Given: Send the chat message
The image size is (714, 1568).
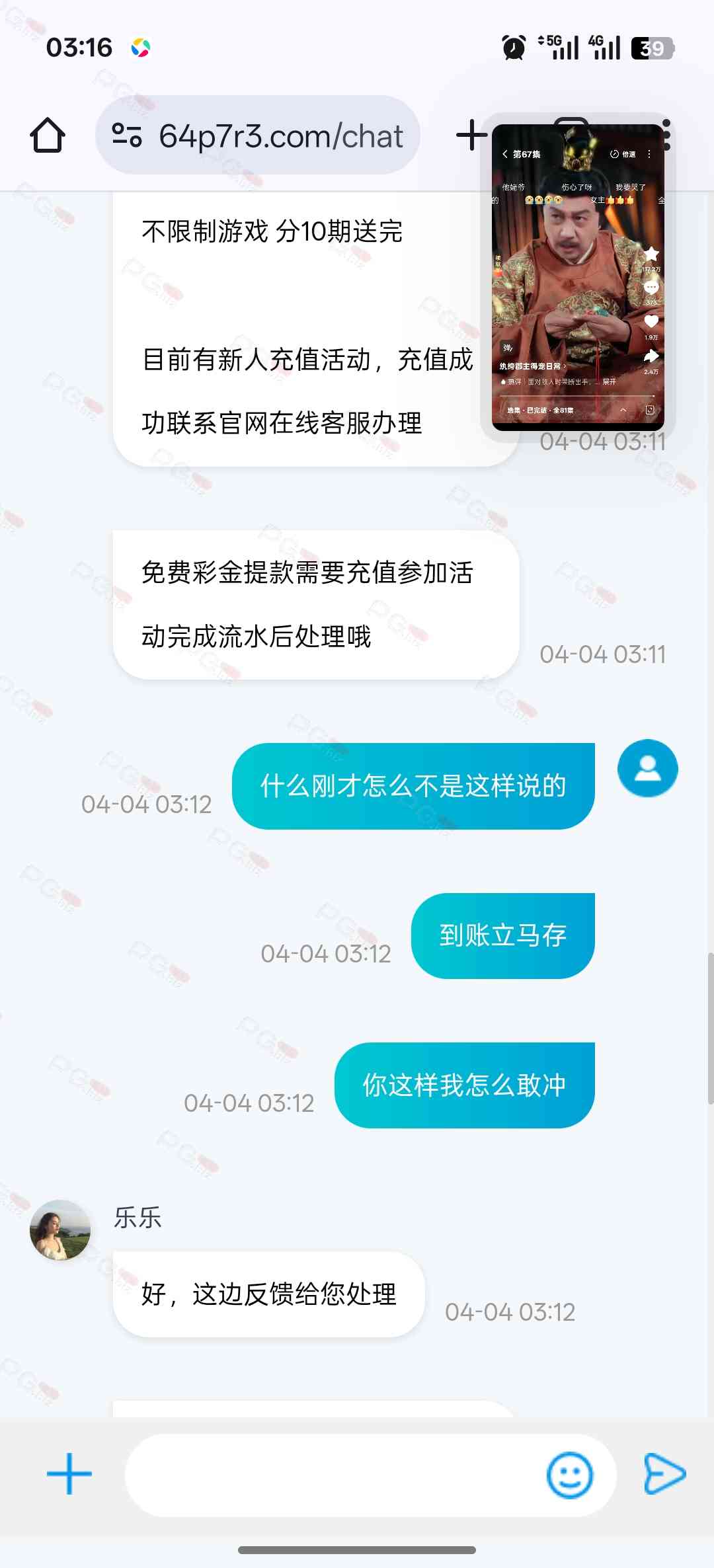Looking at the screenshot, I should [664, 1474].
